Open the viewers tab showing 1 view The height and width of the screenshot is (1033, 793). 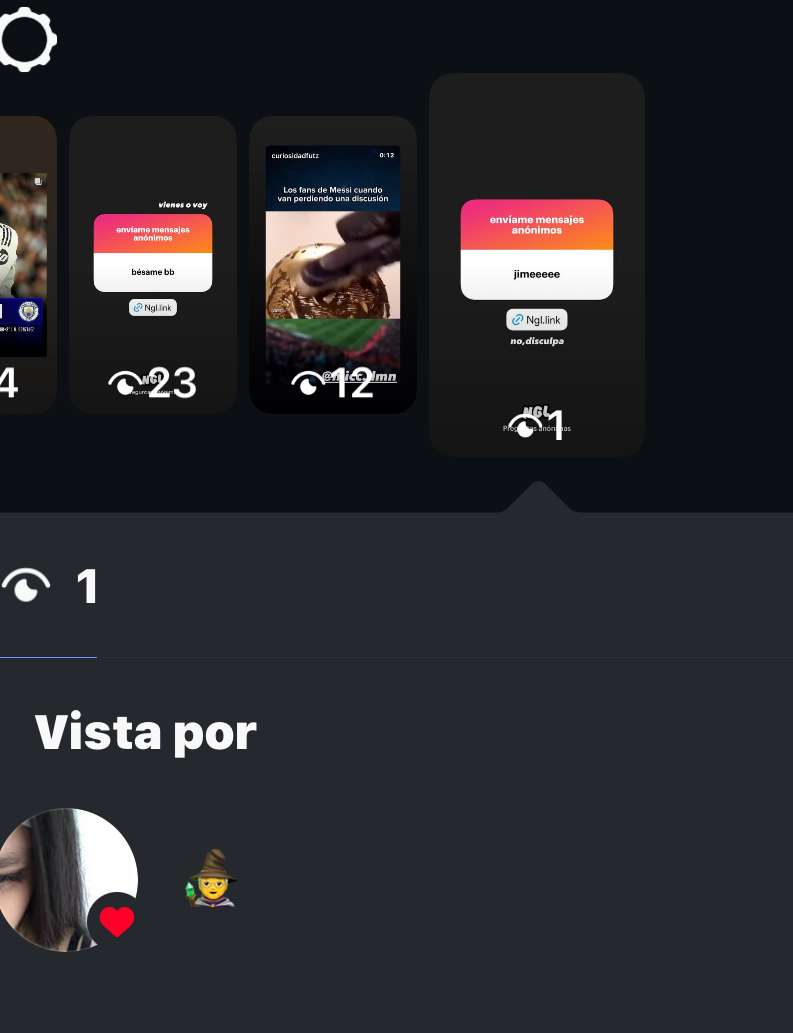pos(49,587)
